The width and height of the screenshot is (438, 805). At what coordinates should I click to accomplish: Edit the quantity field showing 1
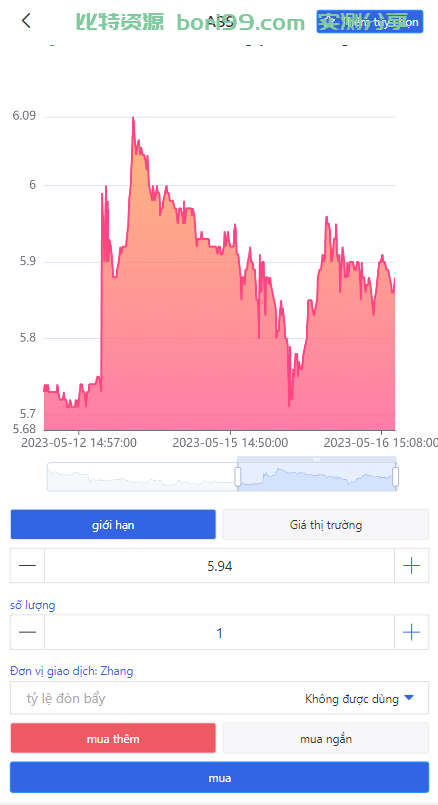pos(219,632)
